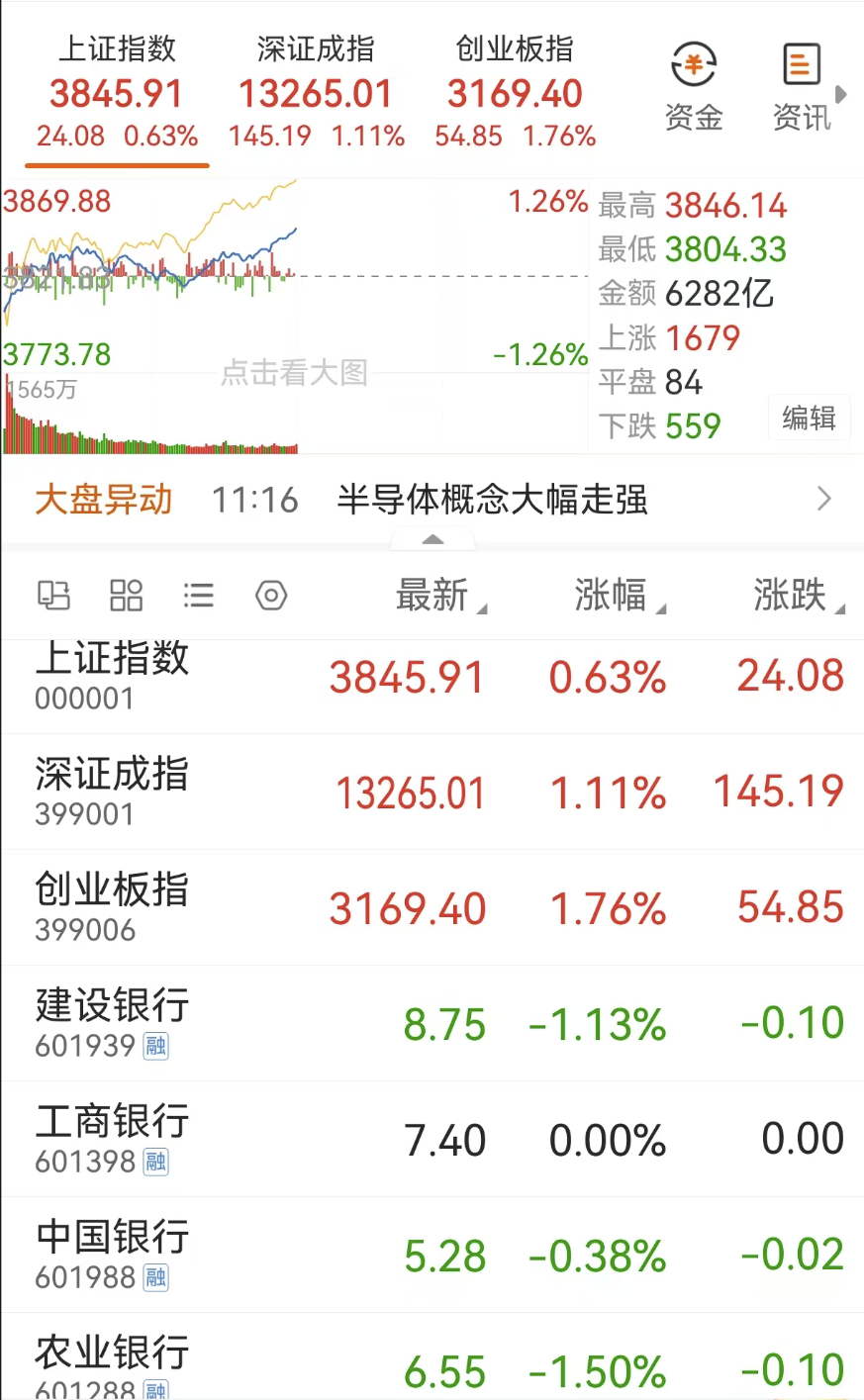Open 创业板指 399006 row in list
Viewport: 864px width, 1400px height.
pos(432,908)
